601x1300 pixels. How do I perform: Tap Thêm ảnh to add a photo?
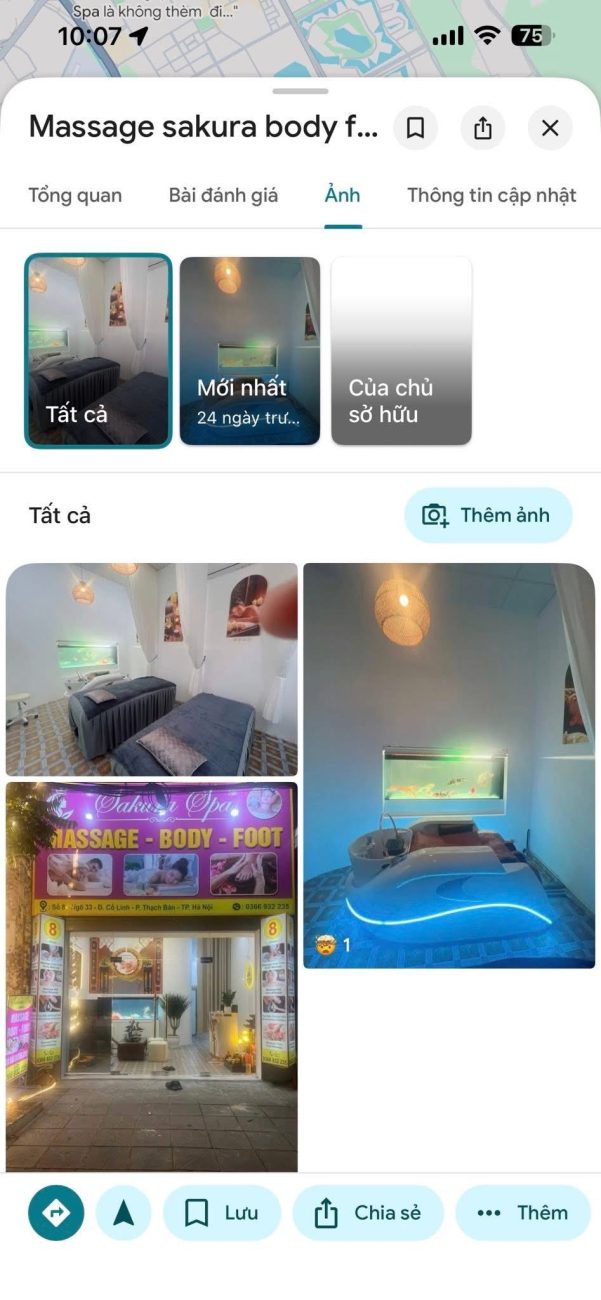[x=488, y=515]
